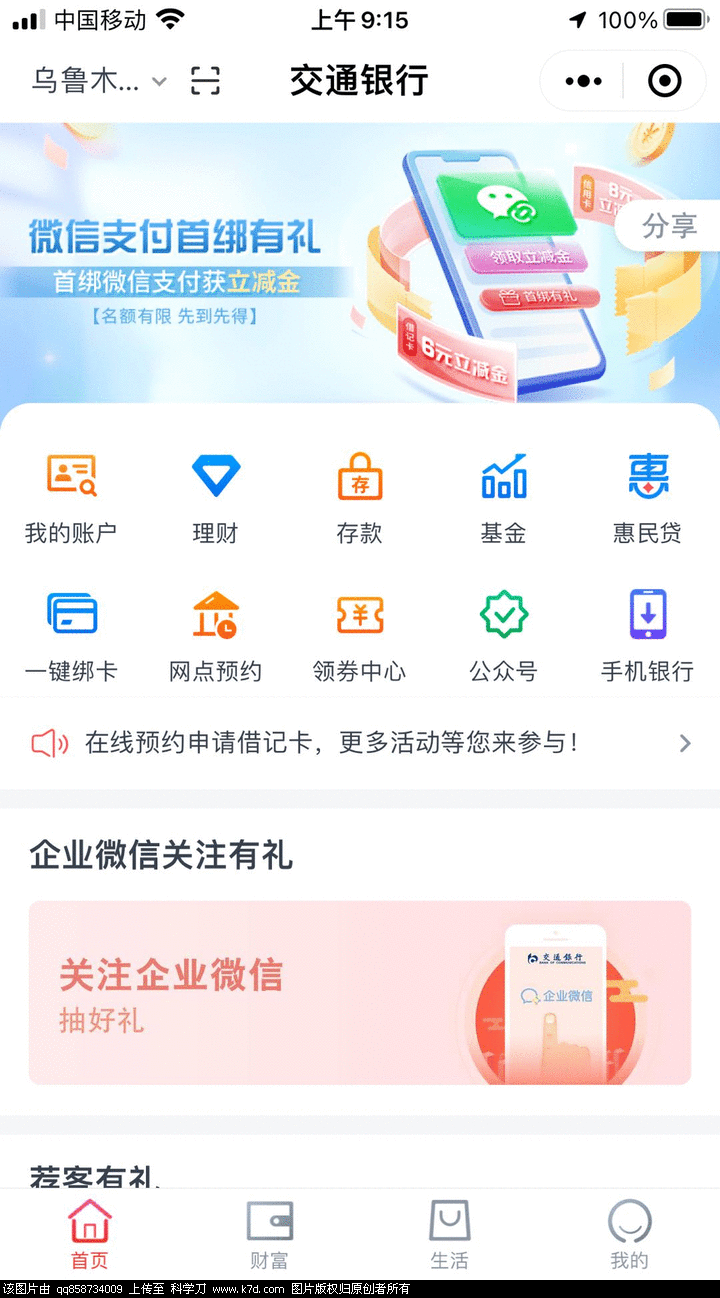
Task: Switch to the 我的 tab
Action: tap(629, 1236)
